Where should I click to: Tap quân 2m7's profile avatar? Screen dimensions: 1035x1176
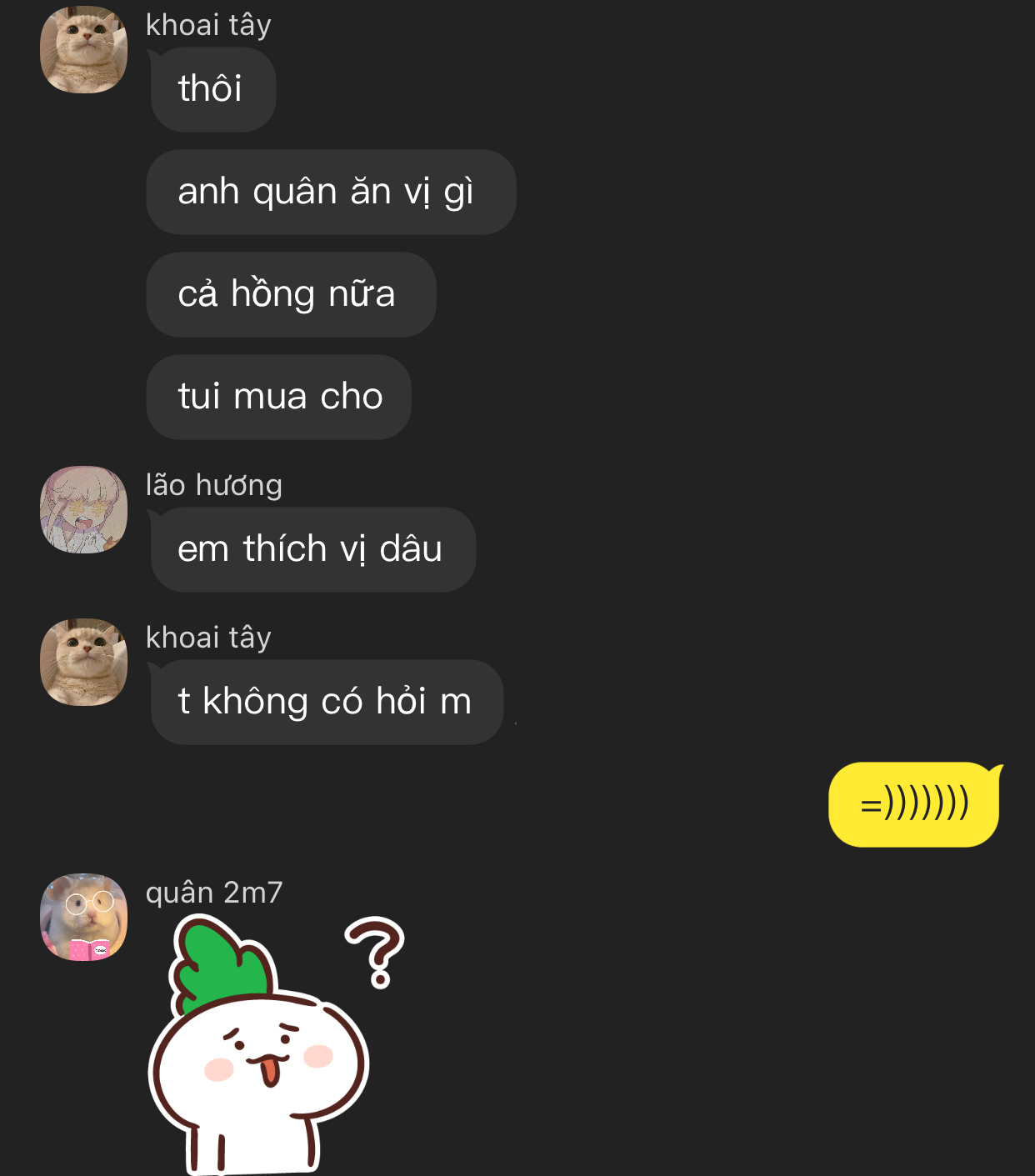(83, 917)
